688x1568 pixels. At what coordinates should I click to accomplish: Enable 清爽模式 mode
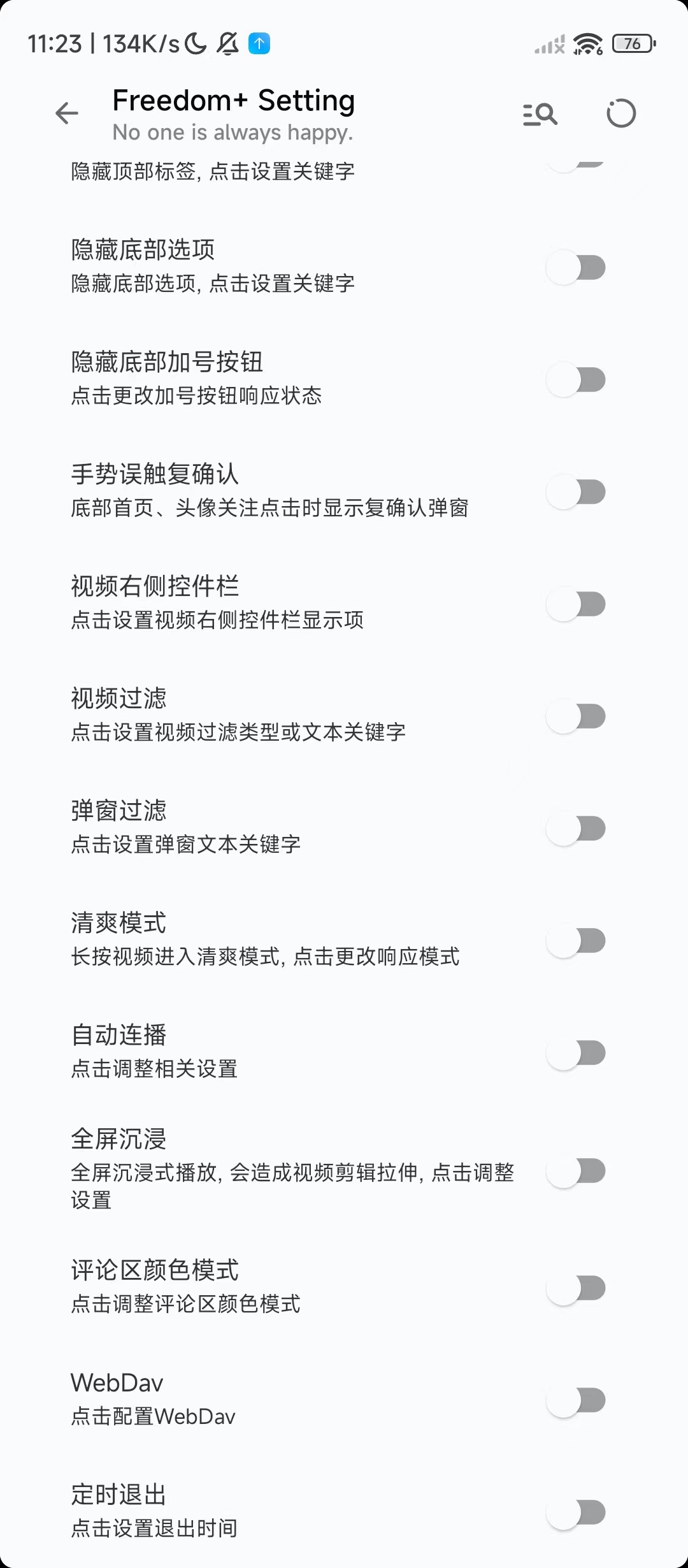pos(575,940)
